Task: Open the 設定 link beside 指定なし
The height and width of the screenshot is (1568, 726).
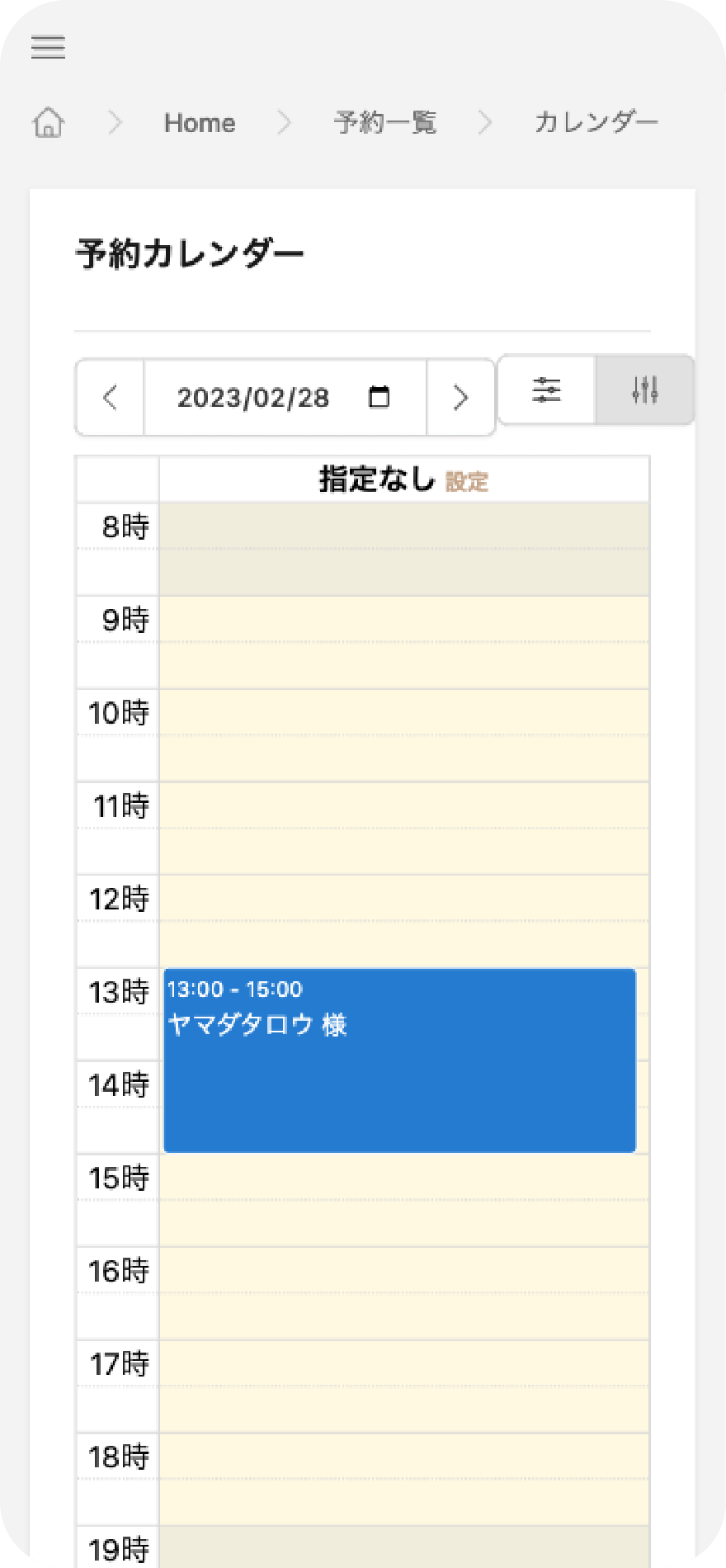Action: point(467,481)
